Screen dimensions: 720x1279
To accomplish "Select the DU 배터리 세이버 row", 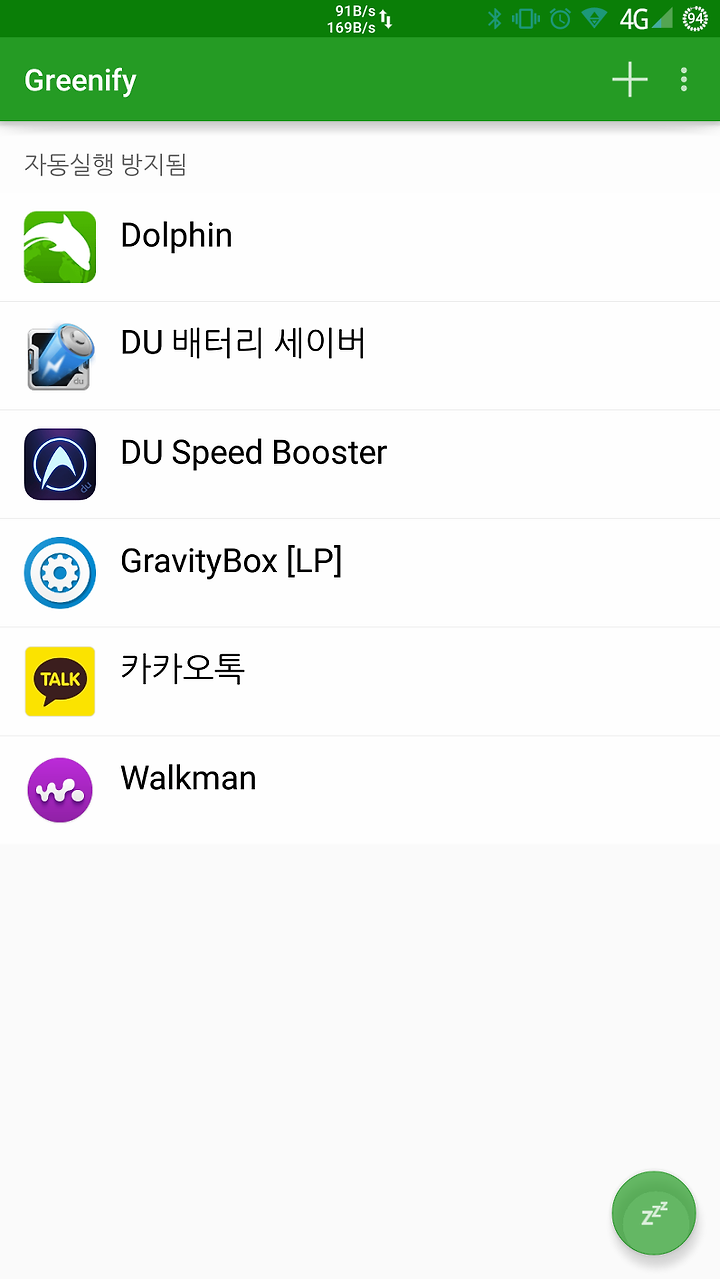I will point(360,356).
